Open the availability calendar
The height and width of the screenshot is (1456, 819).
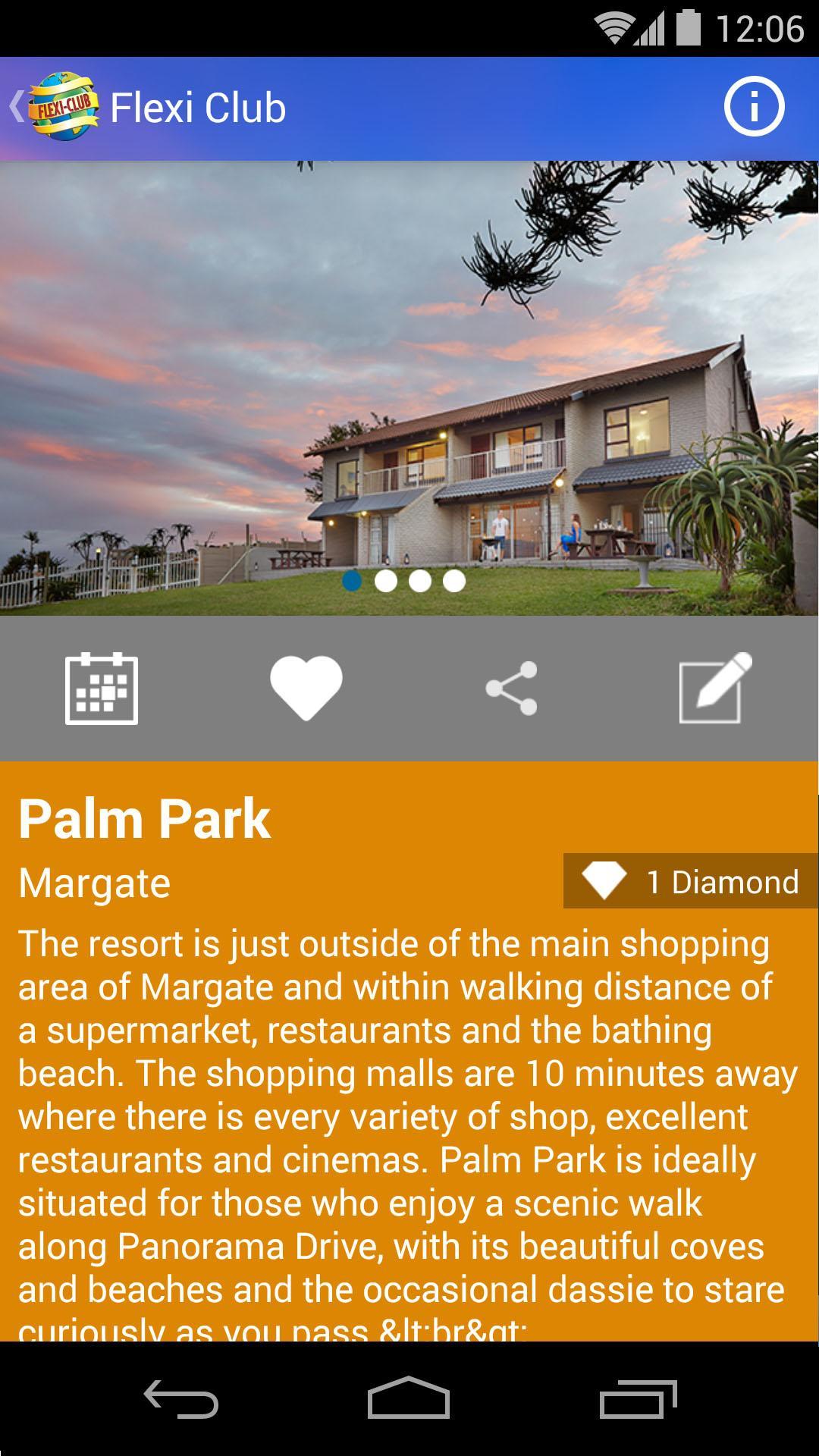coord(102,688)
